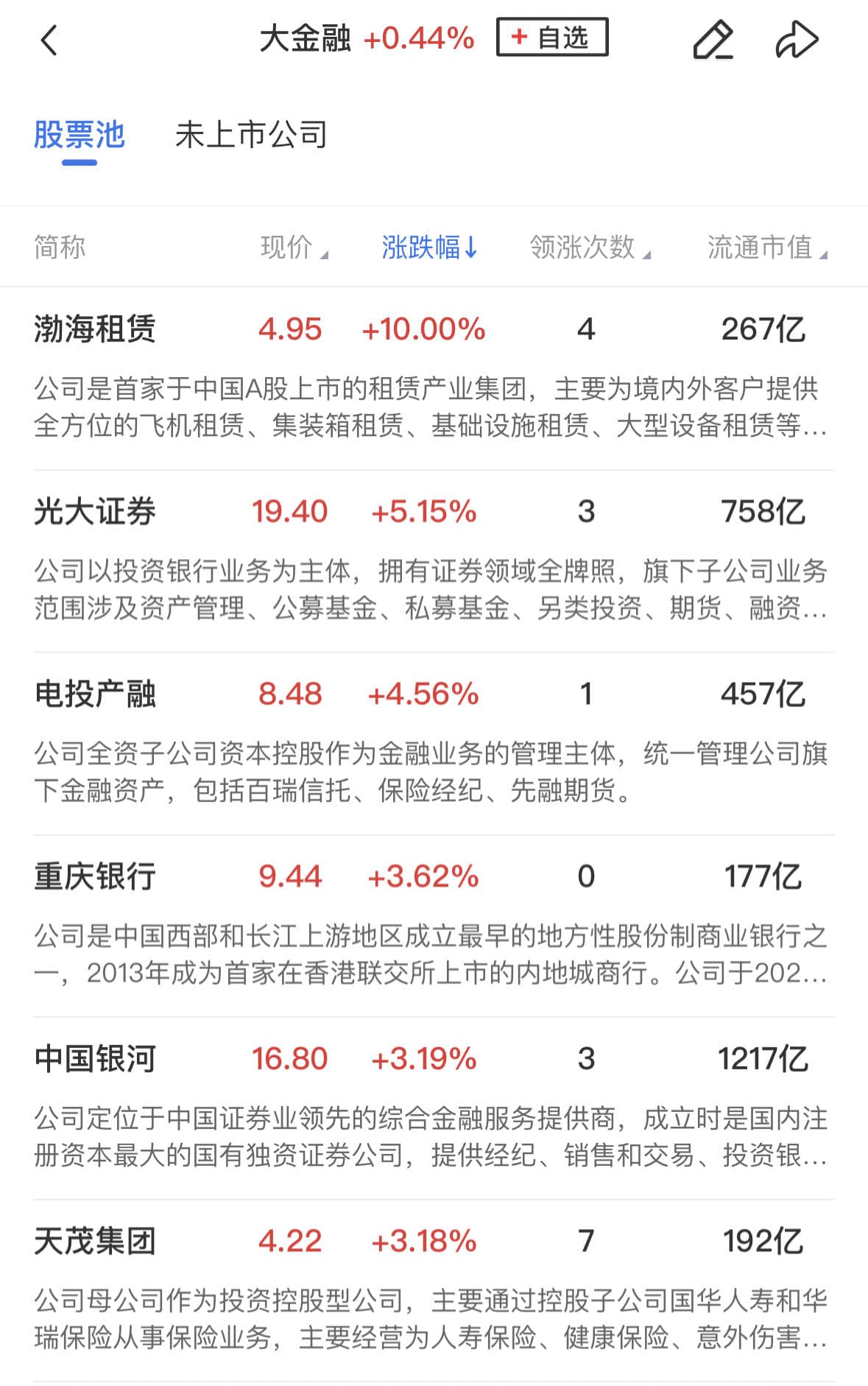Sort stocks by 流通市值

click(x=766, y=247)
